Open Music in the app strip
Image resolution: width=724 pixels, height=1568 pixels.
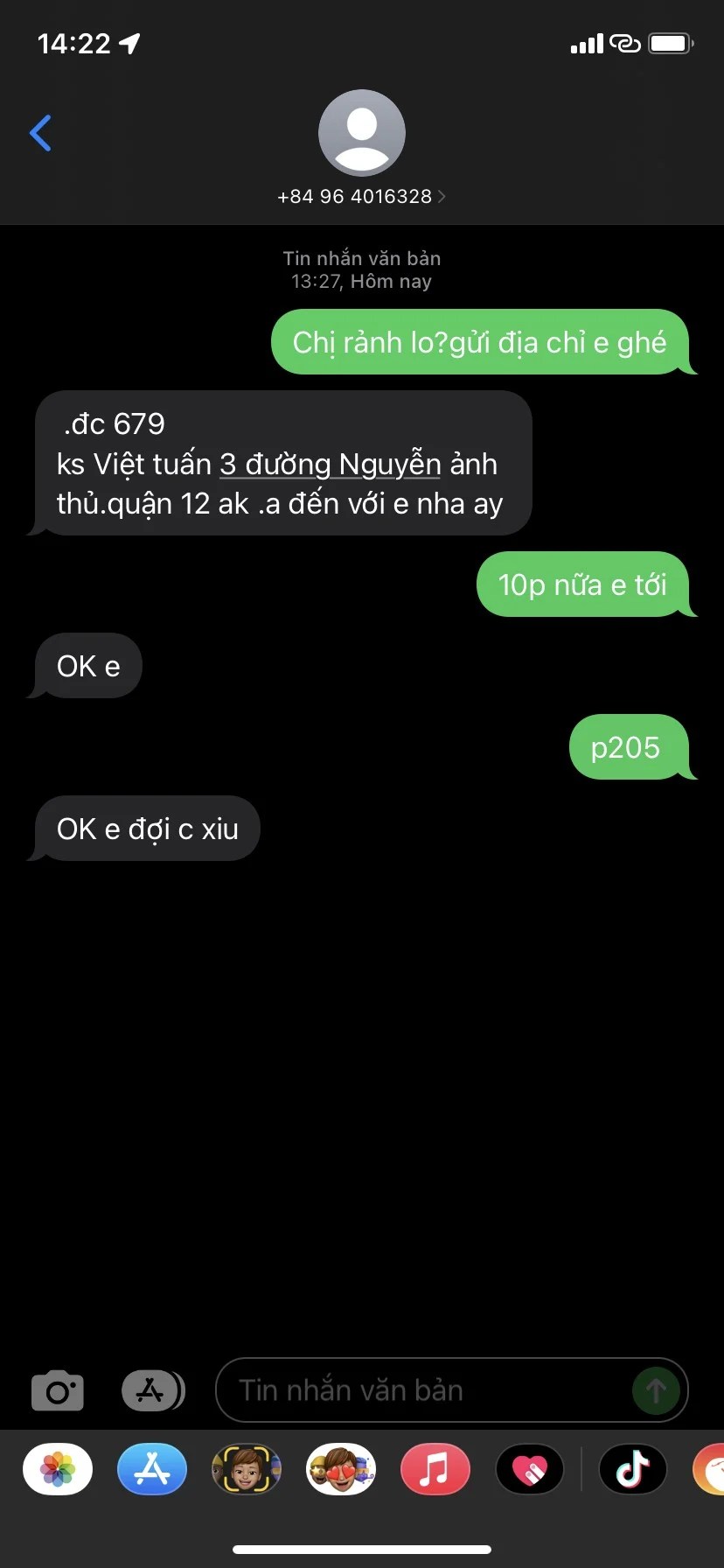435,1469
